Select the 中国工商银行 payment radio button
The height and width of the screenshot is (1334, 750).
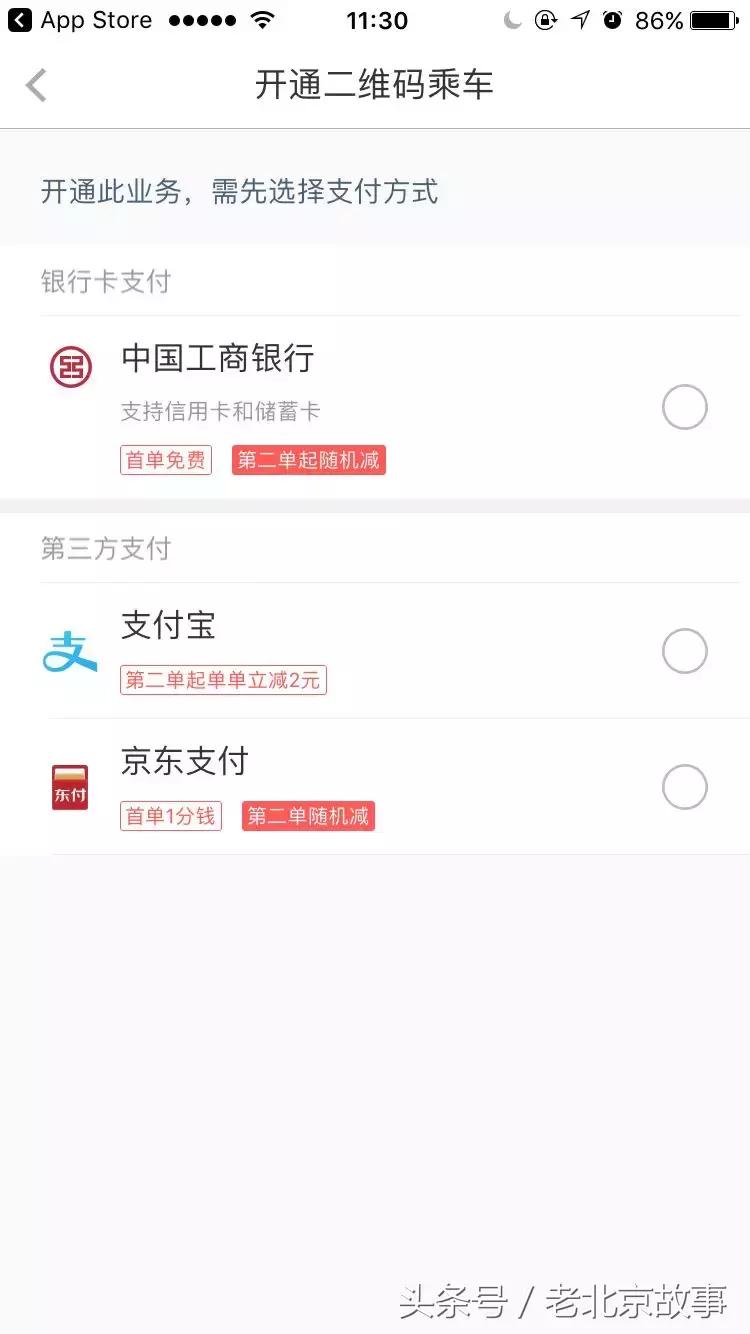tap(684, 407)
